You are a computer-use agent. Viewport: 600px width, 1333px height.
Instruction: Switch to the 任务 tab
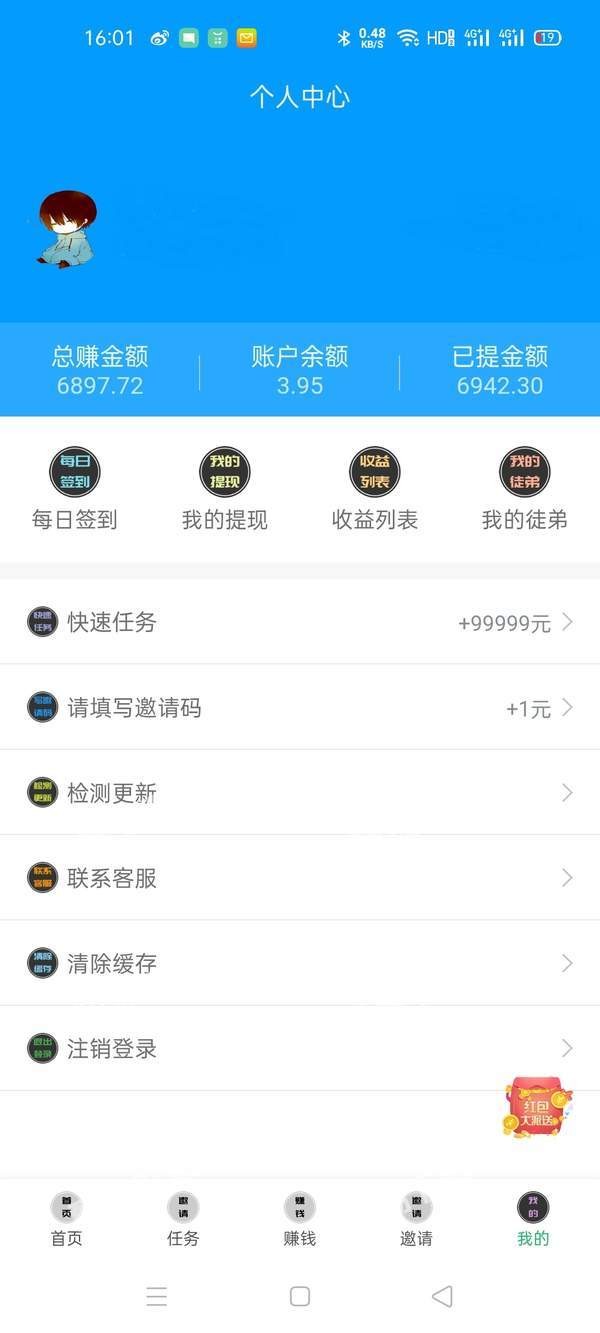pos(183,1219)
